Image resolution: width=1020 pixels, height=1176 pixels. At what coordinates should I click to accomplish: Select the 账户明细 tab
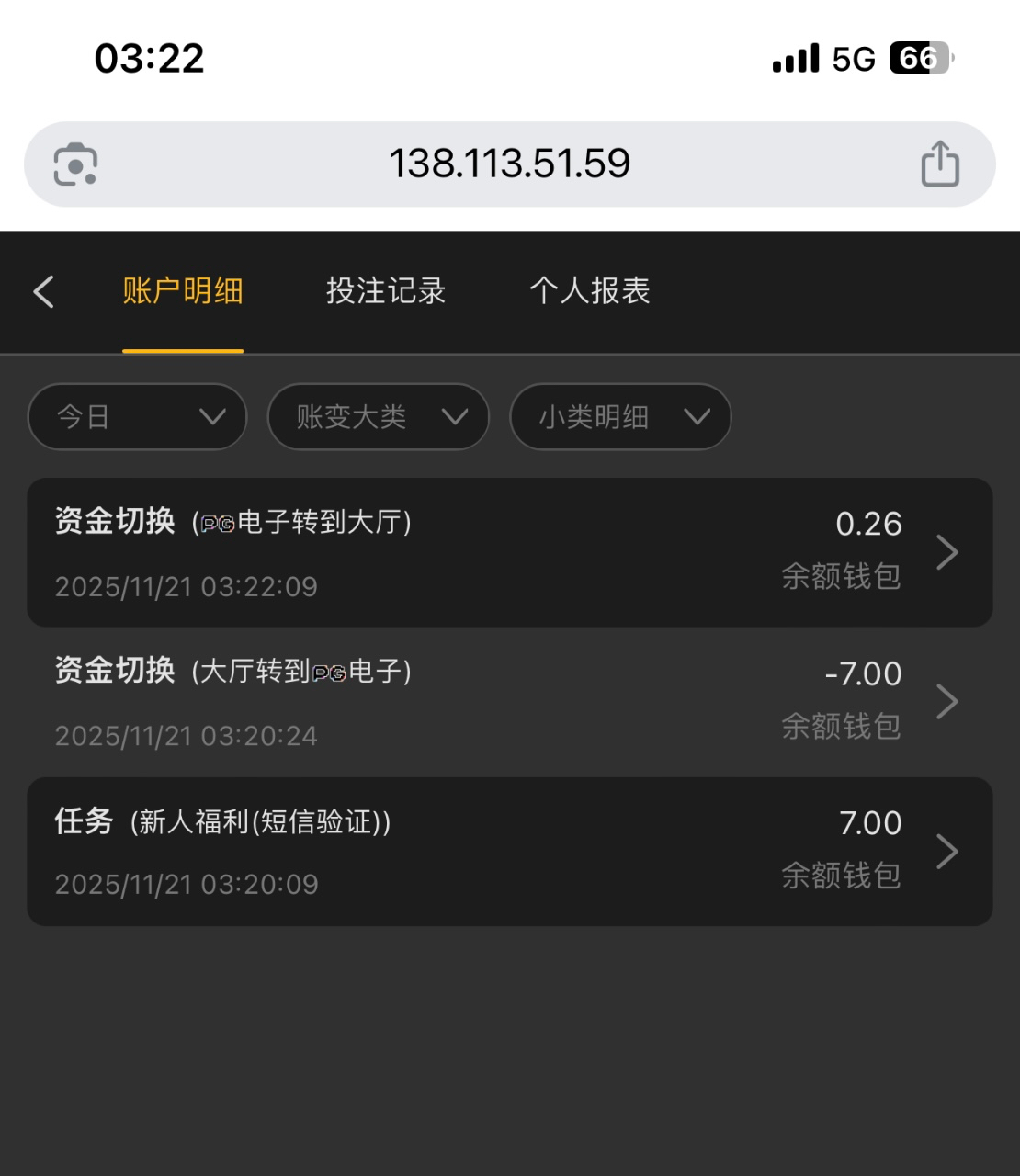pyautogui.click(x=183, y=291)
